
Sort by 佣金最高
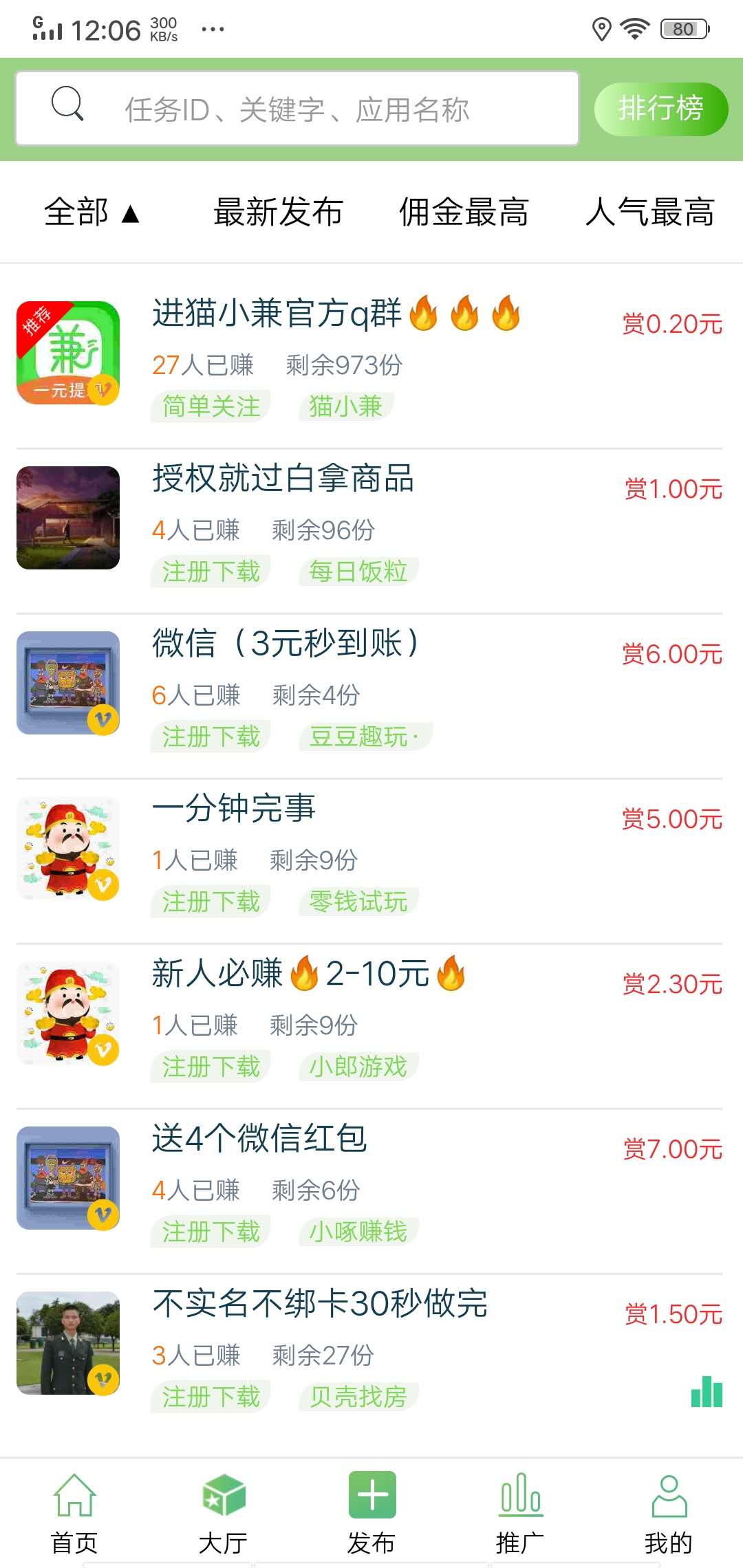click(464, 212)
